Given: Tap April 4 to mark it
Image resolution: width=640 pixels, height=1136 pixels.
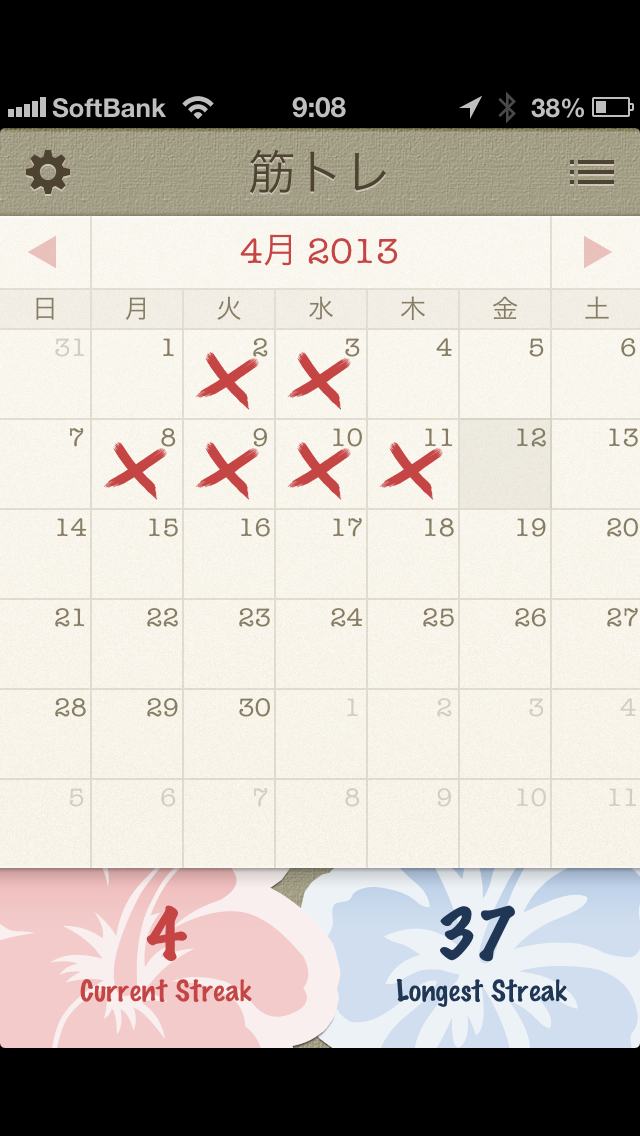Looking at the screenshot, I should tap(413, 375).
